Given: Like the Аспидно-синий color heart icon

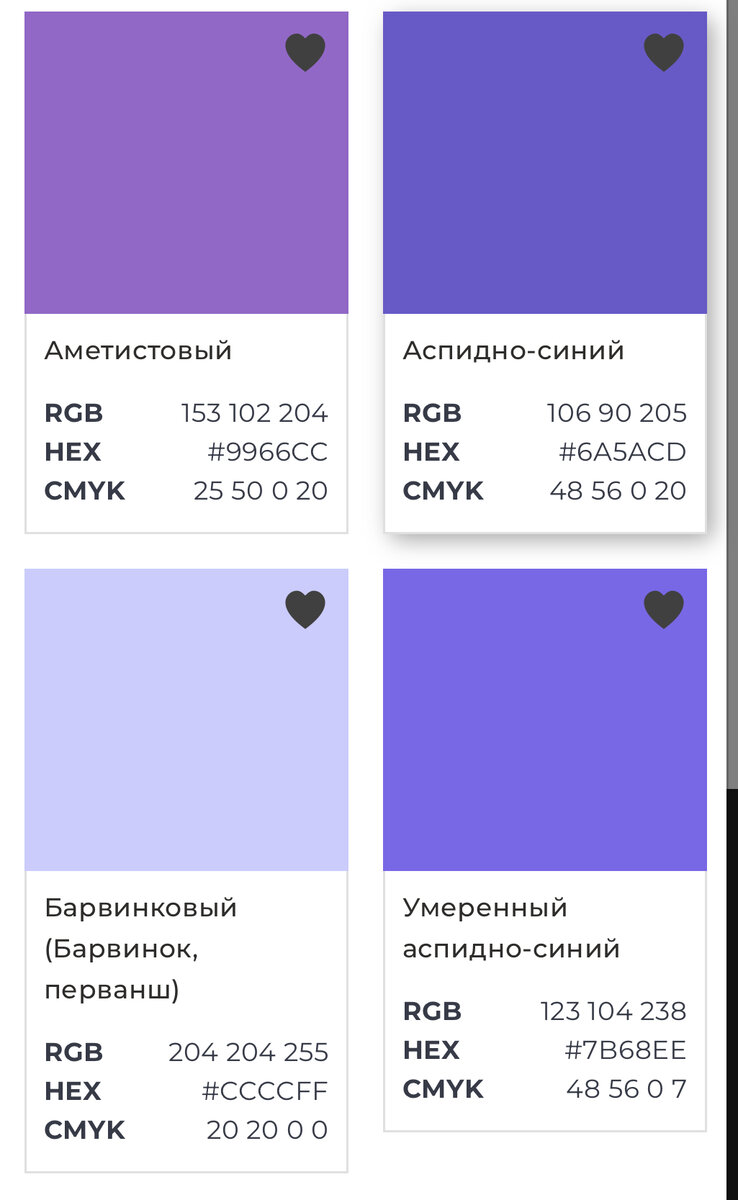Looking at the screenshot, I should click(663, 53).
